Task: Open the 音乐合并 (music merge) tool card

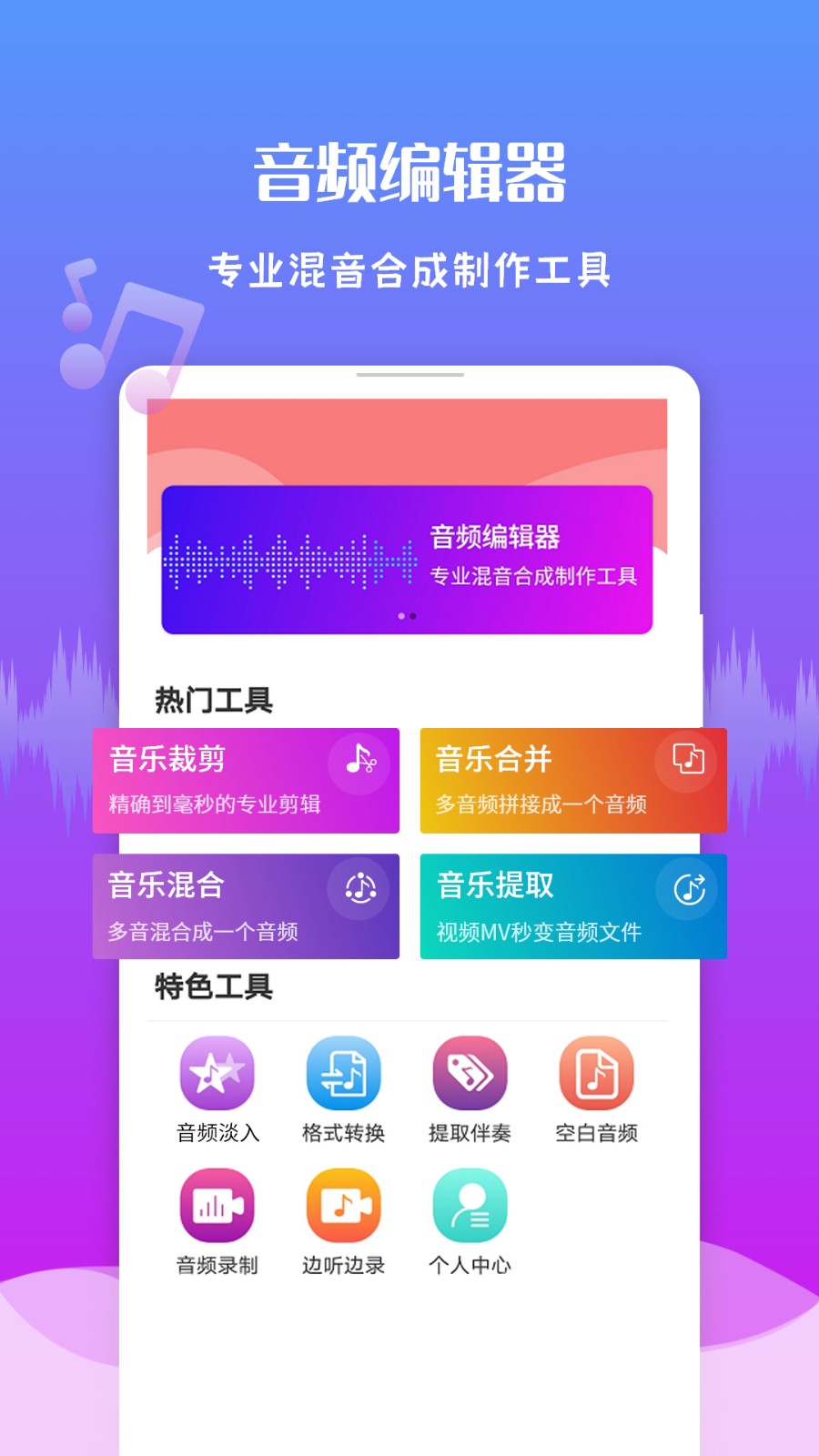Action: coord(573,781)
